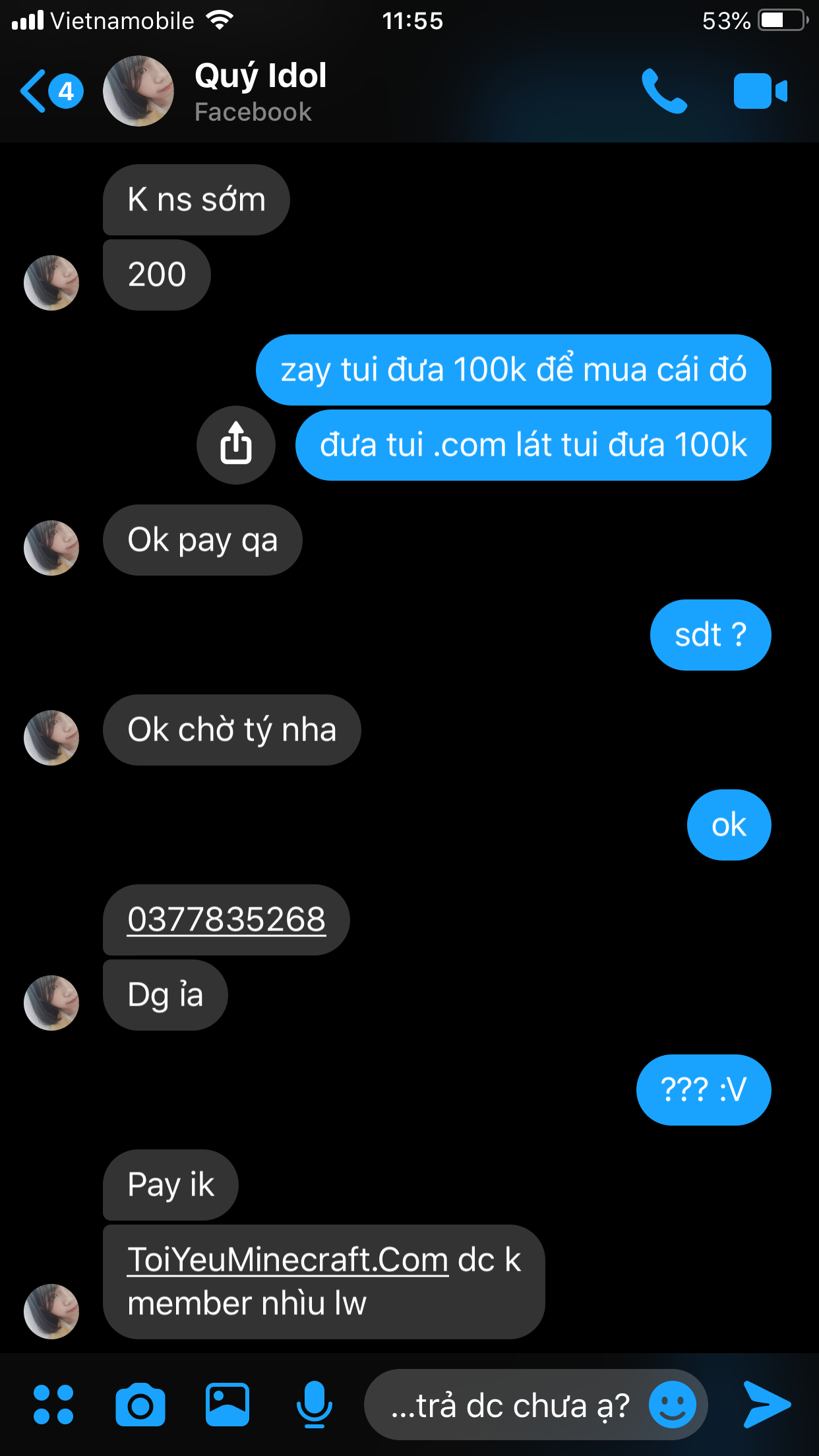
Task: Open the emoji picker
Action: tap(672, 1405)
